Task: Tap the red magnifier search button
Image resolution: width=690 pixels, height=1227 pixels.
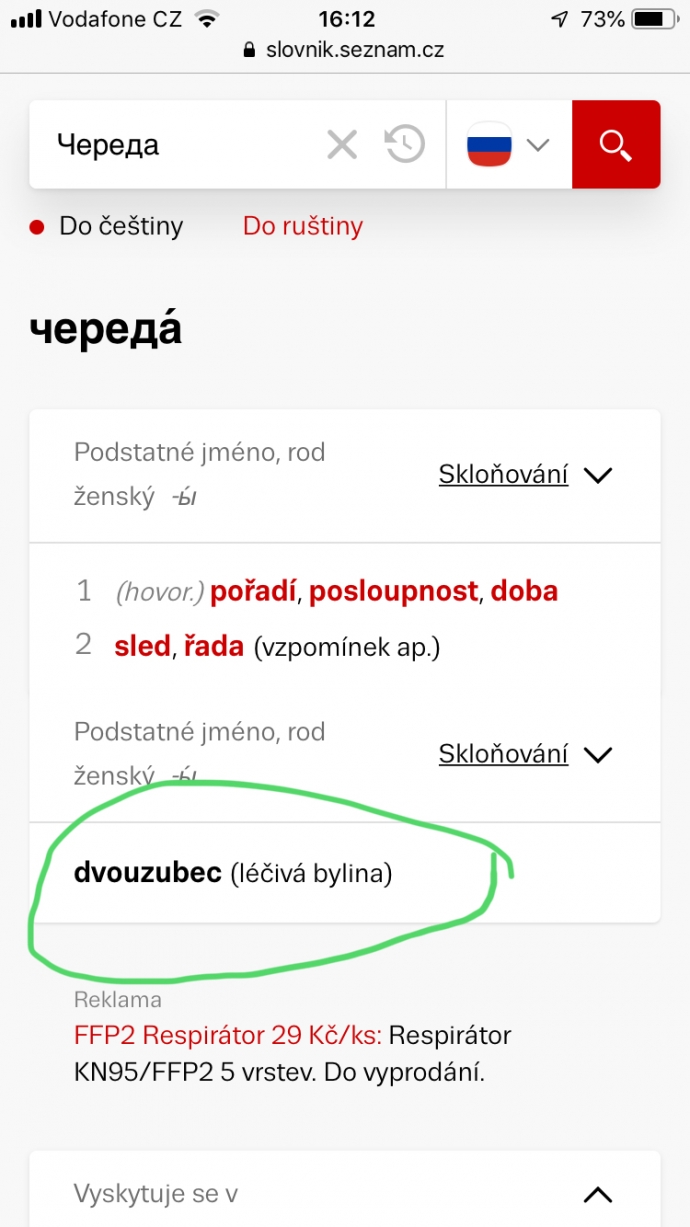Action: (616, 145)
